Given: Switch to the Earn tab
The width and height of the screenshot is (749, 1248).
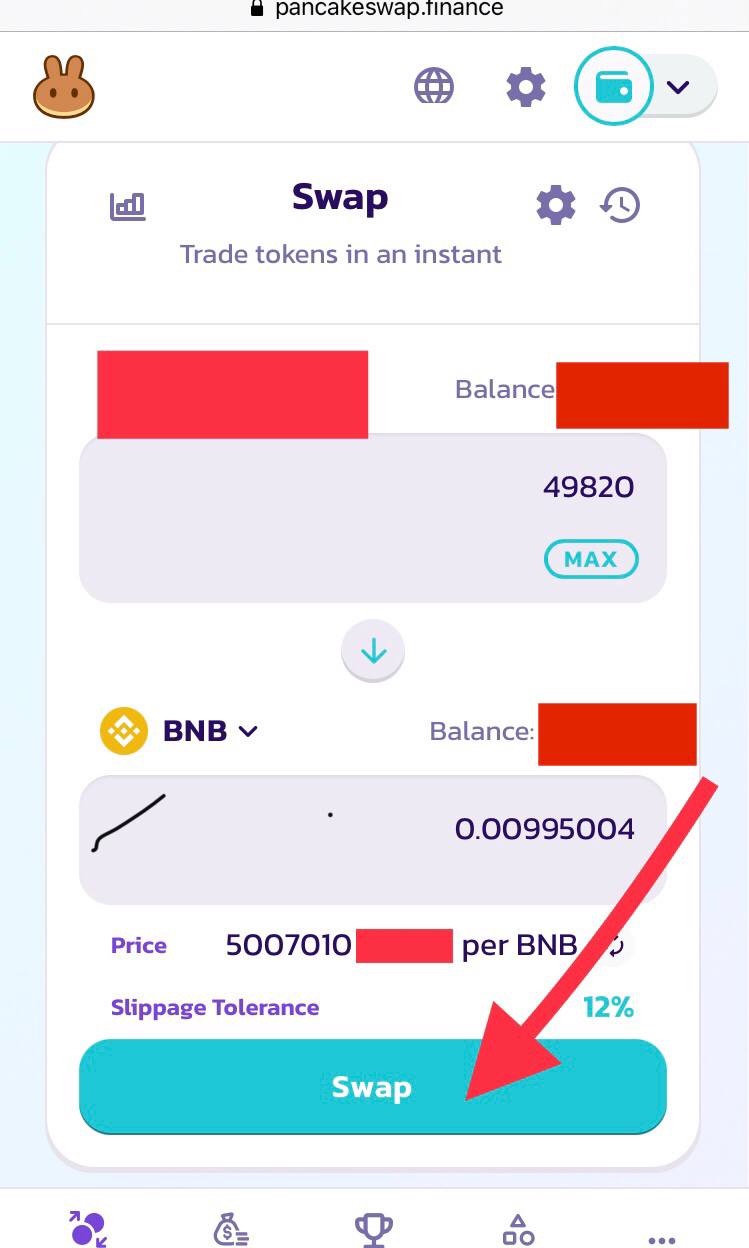Looking at the screenshot, I should [231, 1228].
